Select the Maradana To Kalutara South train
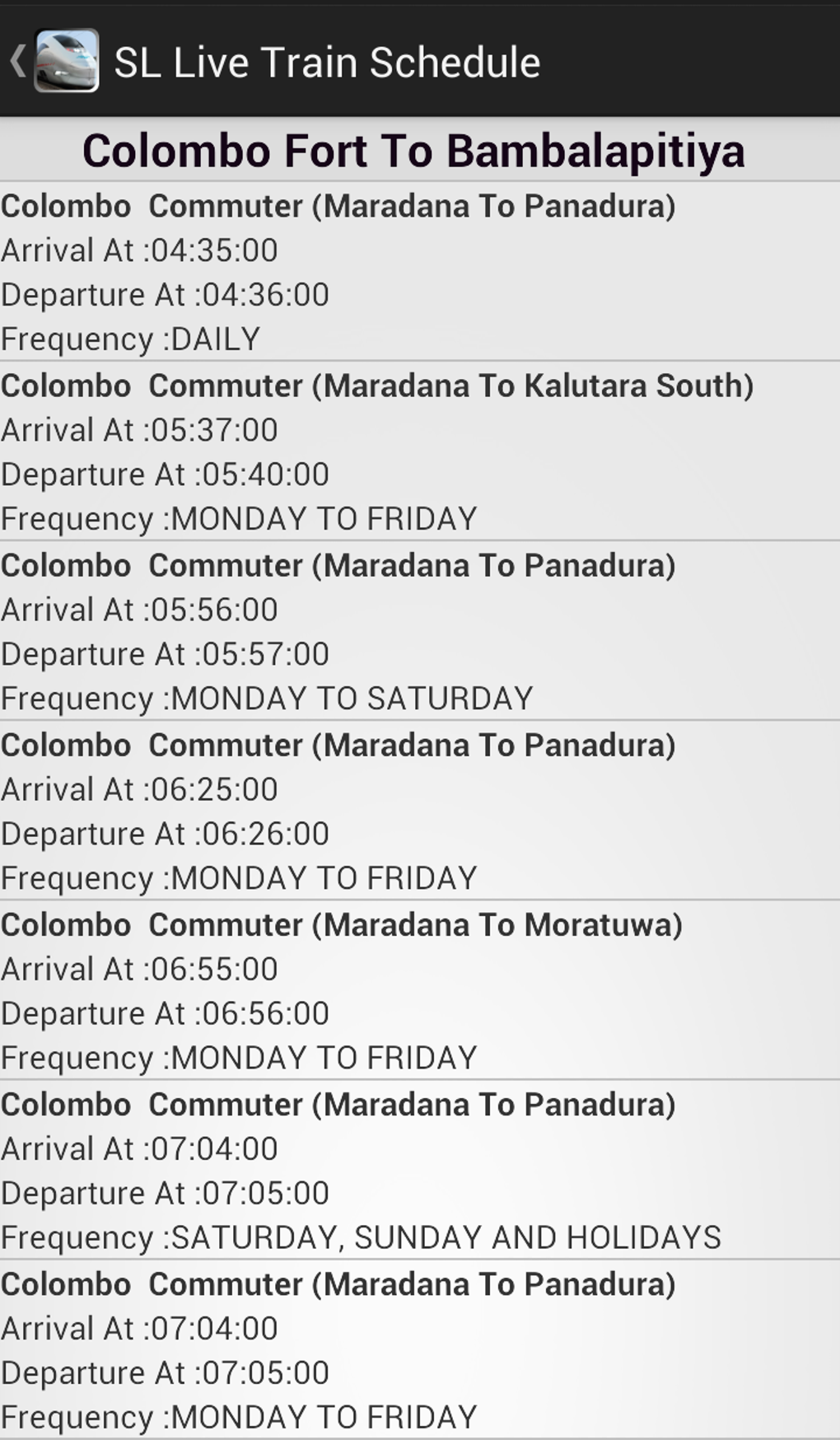Screen dimensions: 840x1440 pyautogui.click(x=420, y=451)
